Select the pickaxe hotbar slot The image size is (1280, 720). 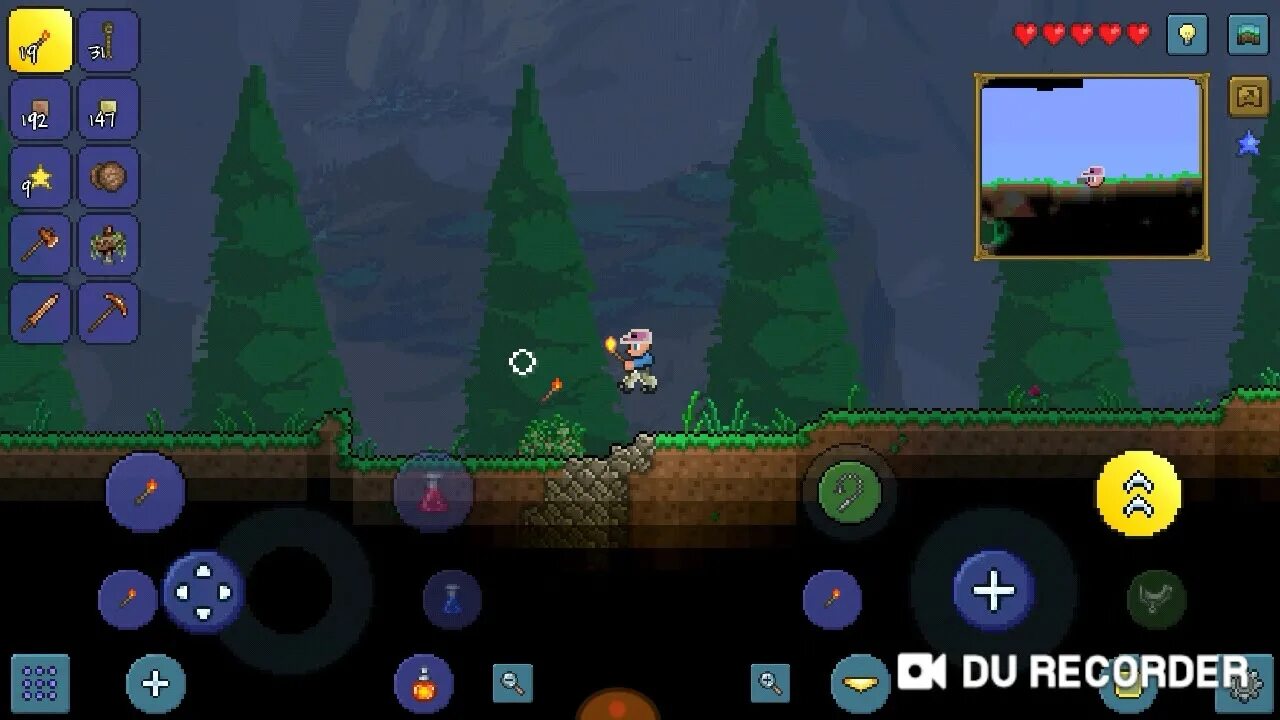[108, 313]
